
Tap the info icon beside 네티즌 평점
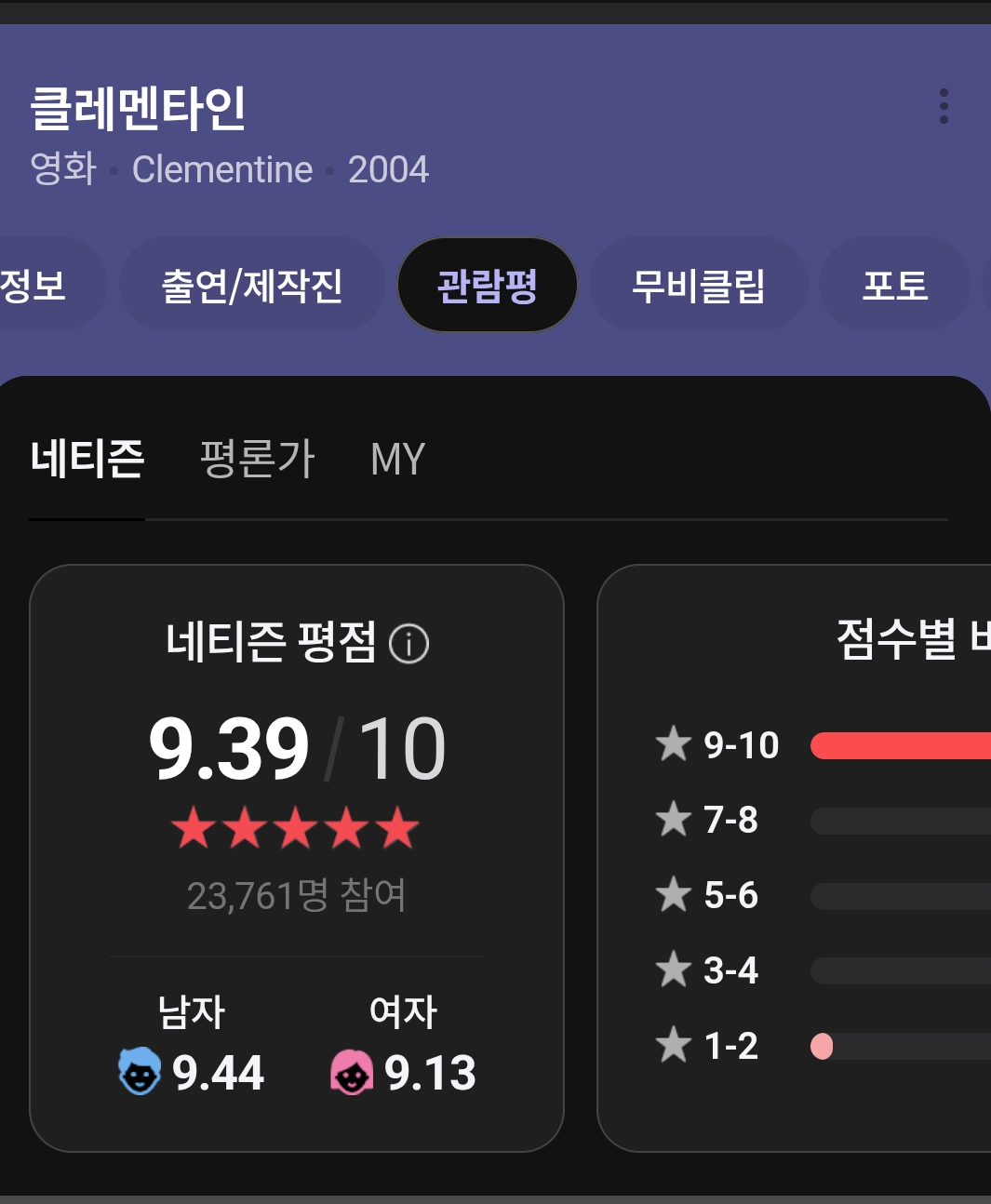point(408,643)
